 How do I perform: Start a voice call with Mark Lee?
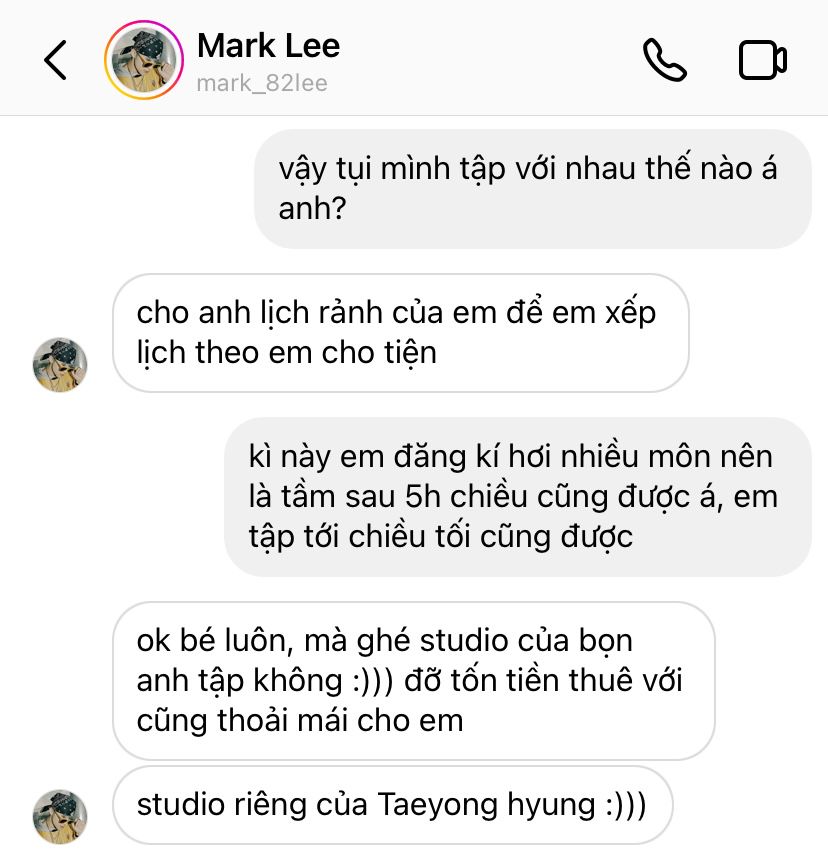(x=664, y=60)
